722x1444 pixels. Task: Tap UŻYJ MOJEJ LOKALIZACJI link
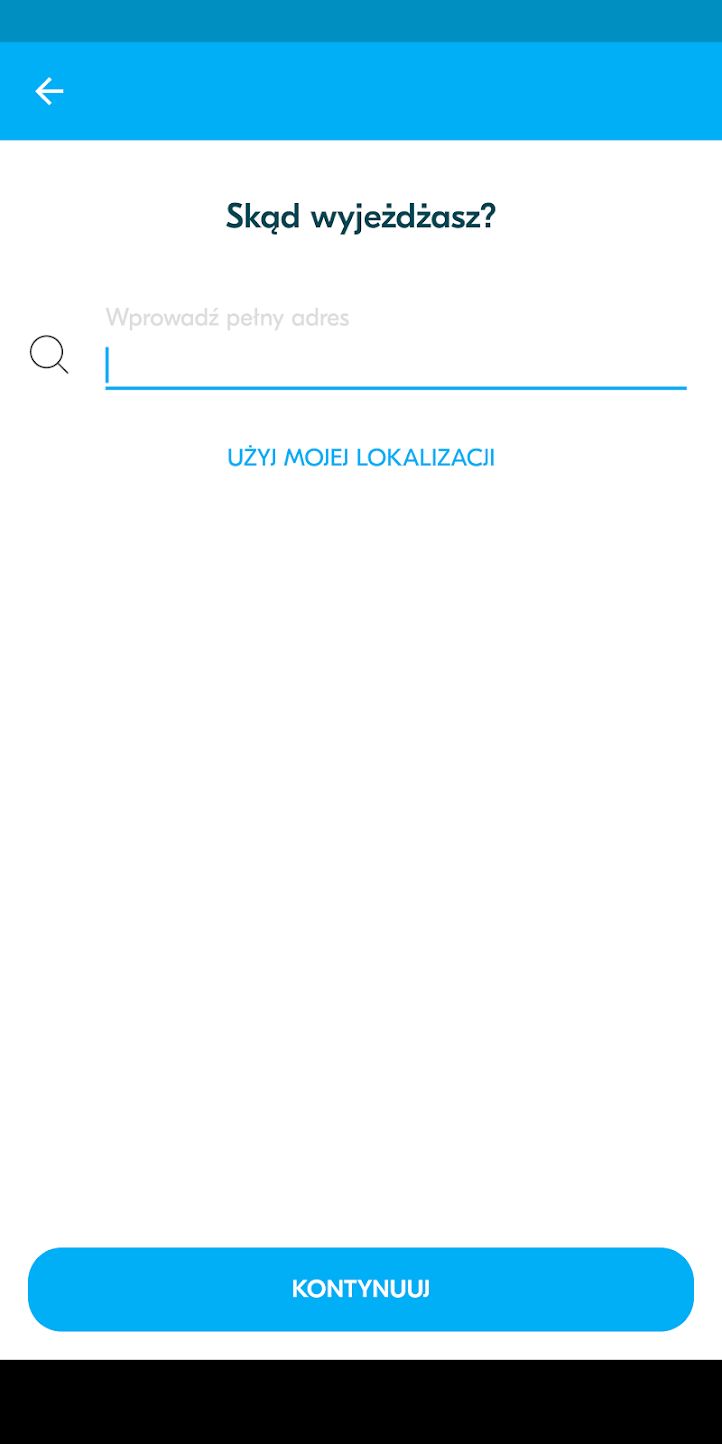tap(361, 458)
